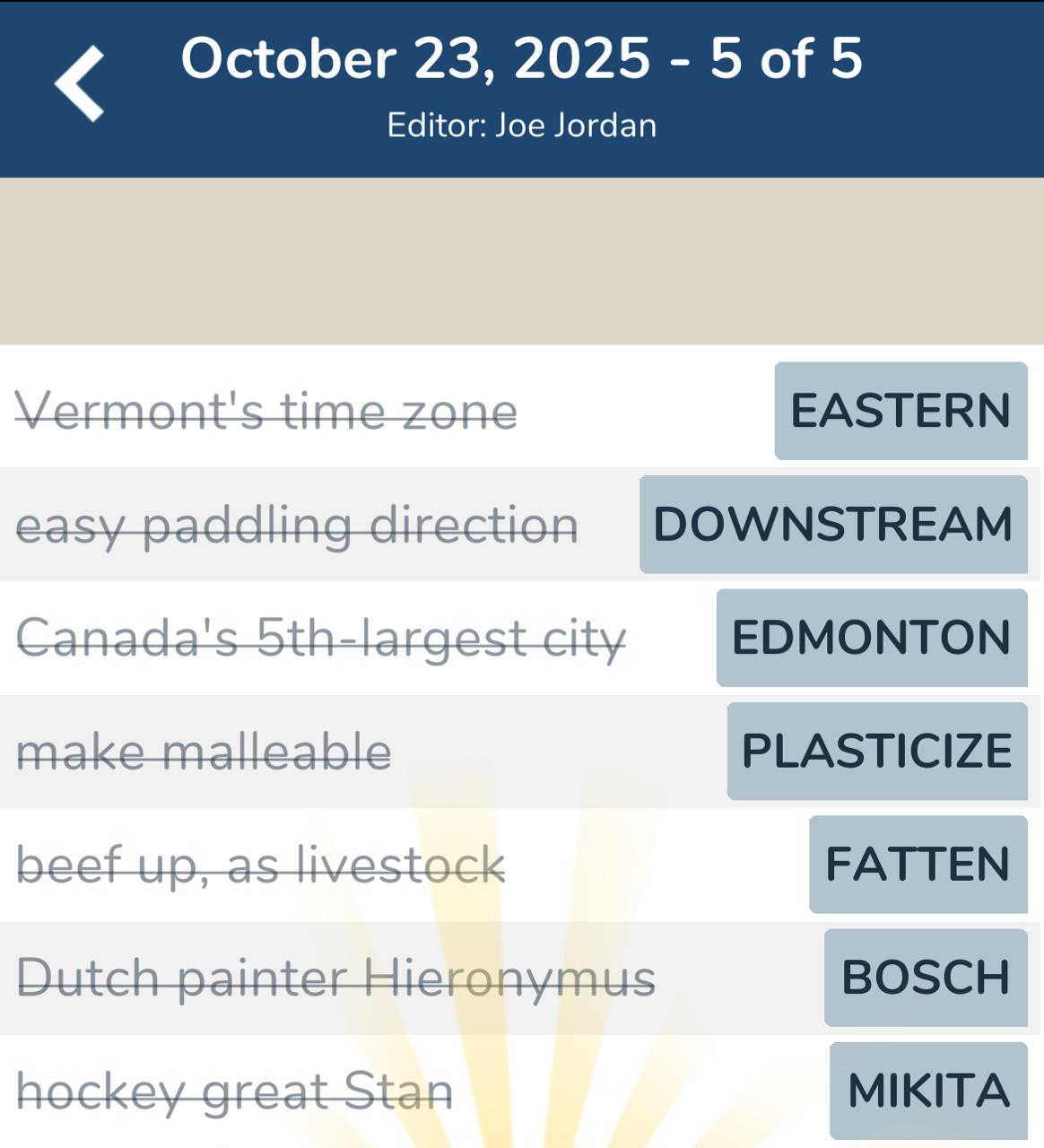Select the DOWNSTREAM answer chip
The width and height of the screenshot is (1044, 1148).
833,525
